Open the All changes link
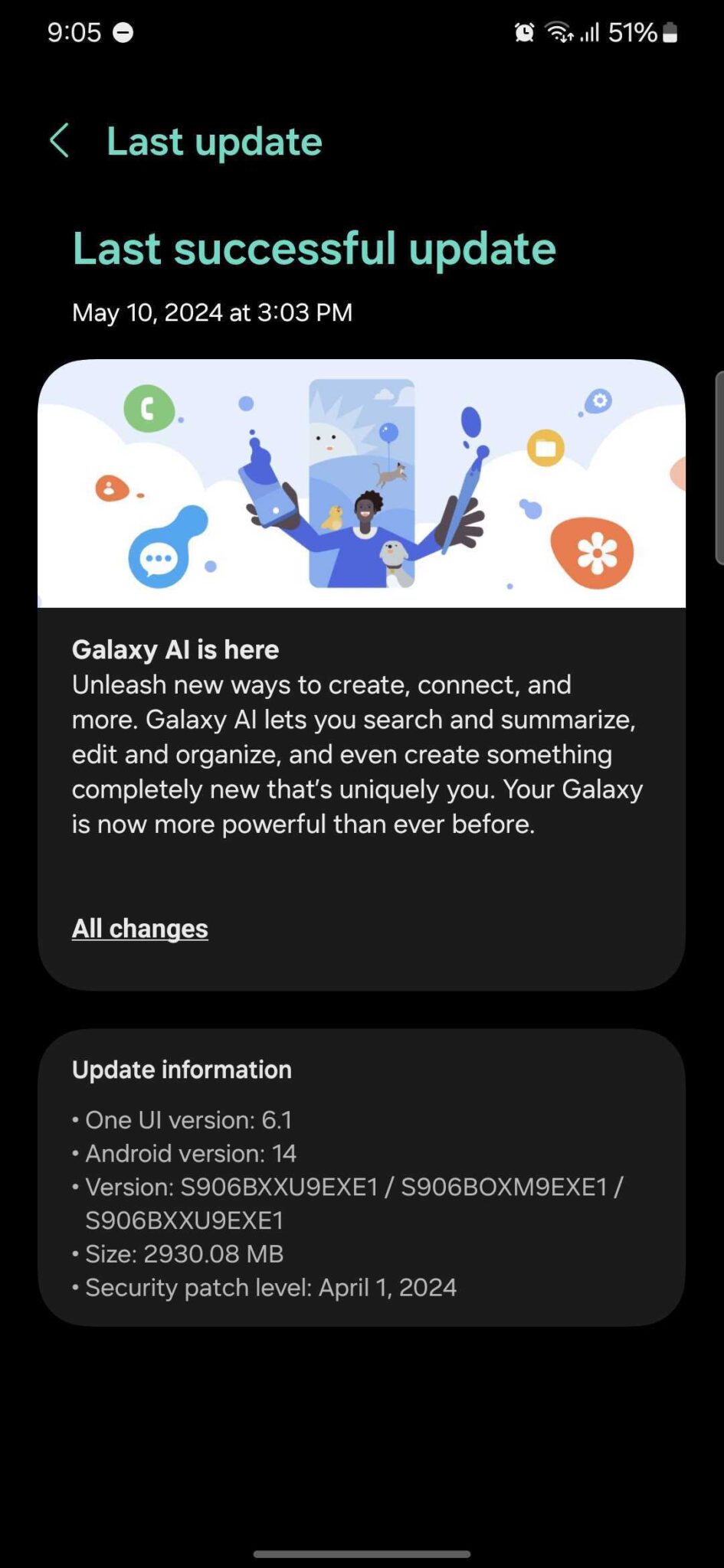The width and height of the screenshot is (724, 1568). pos(139,928)
